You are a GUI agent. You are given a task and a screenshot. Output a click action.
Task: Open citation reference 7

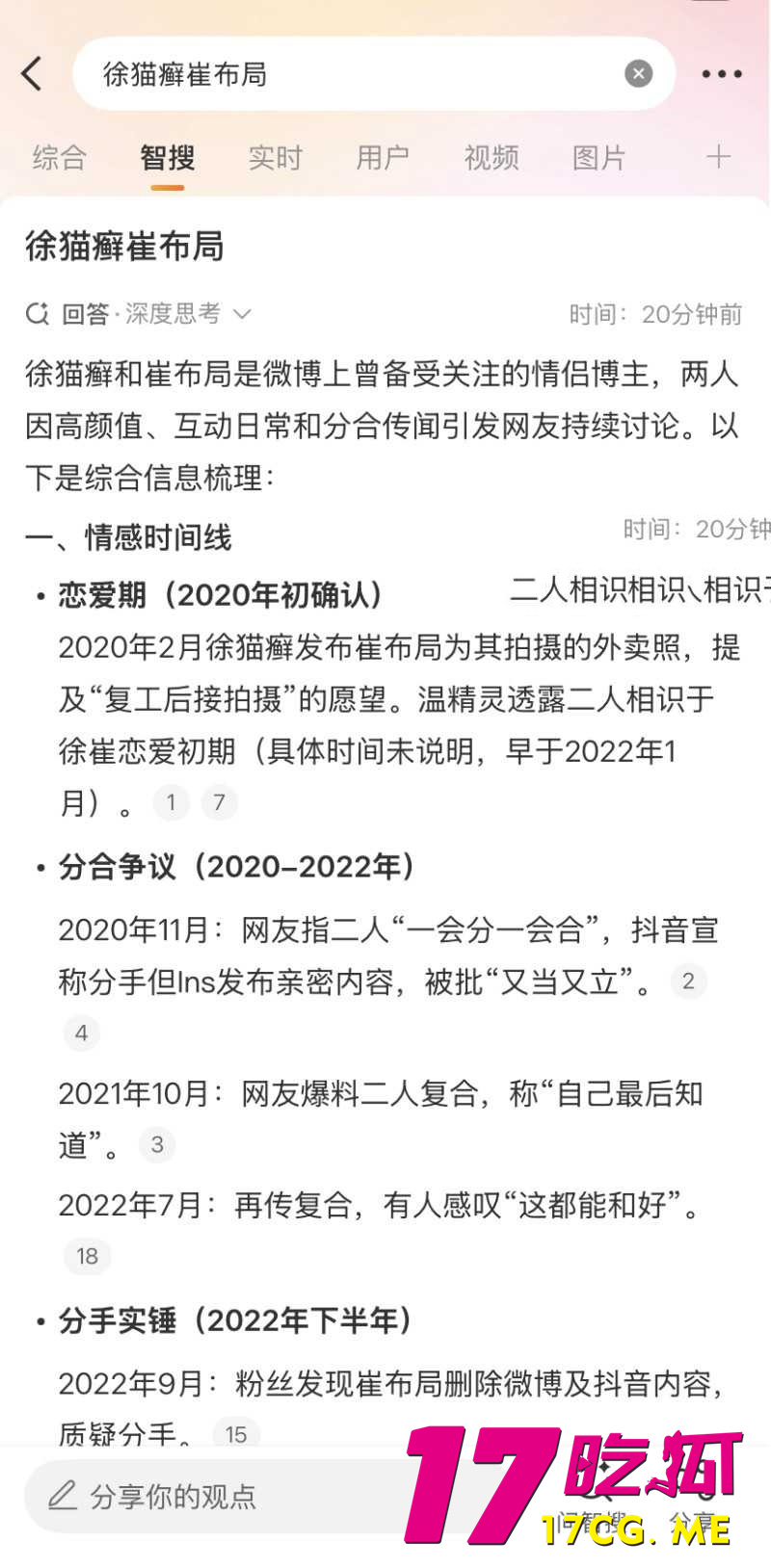point(219,802)
